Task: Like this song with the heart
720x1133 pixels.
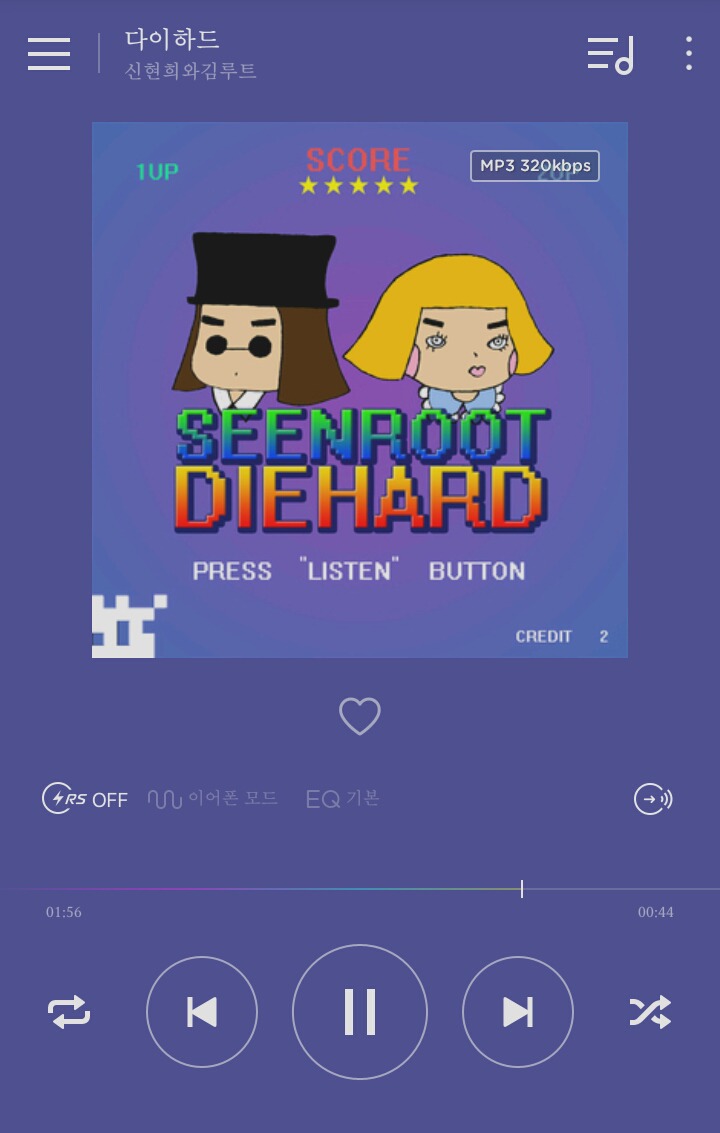Action: (360, 716)
